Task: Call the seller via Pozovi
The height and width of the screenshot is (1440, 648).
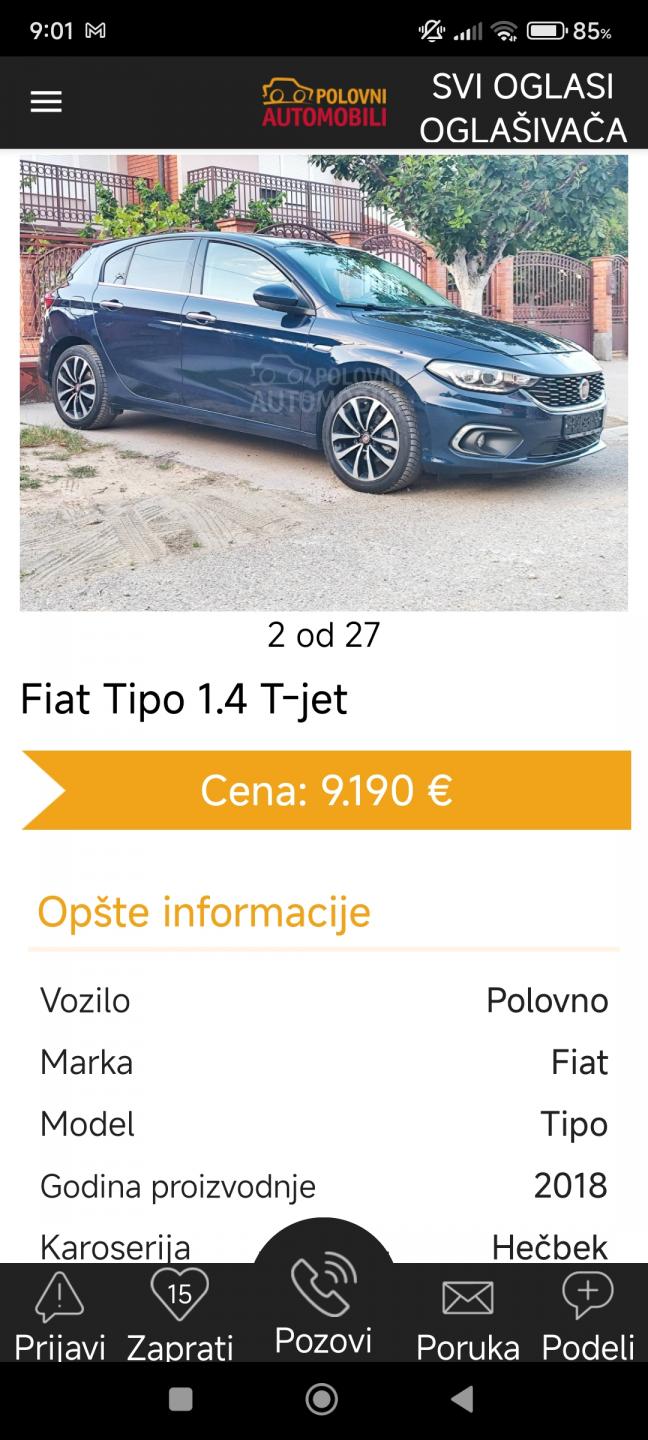Action: point(323,1305)
